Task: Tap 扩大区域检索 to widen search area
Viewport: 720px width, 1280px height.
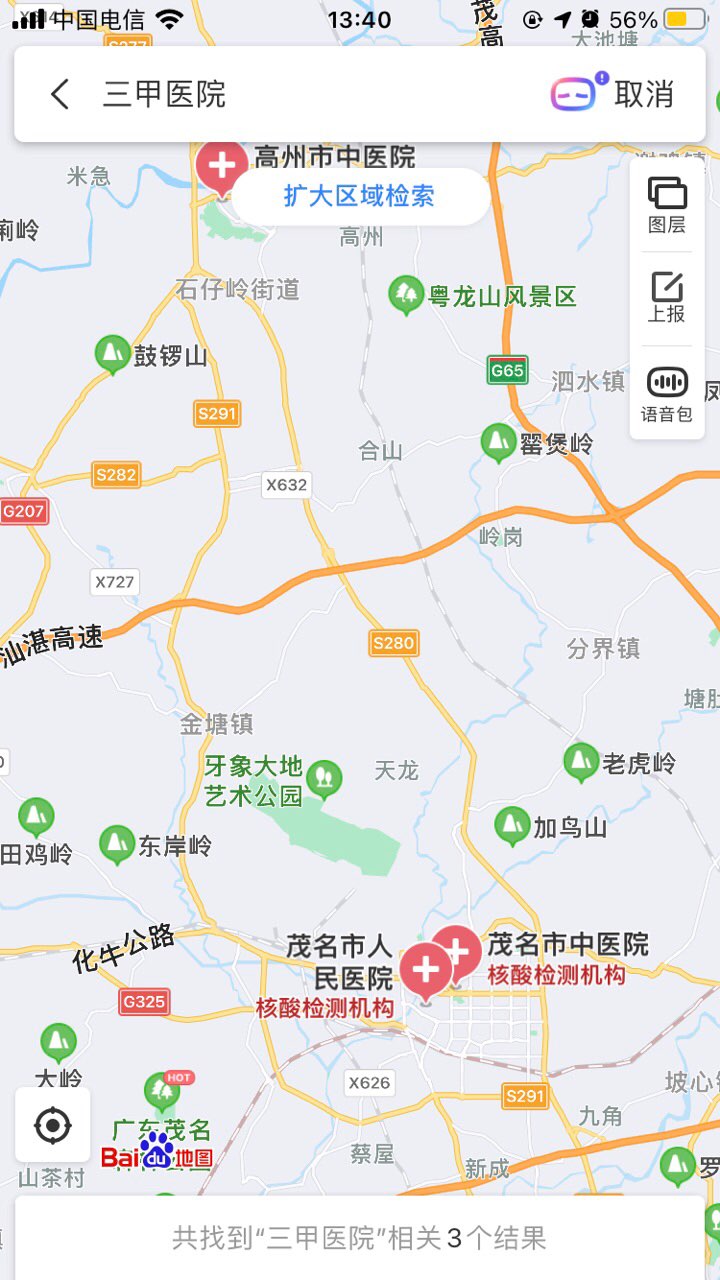Action: 360,196
